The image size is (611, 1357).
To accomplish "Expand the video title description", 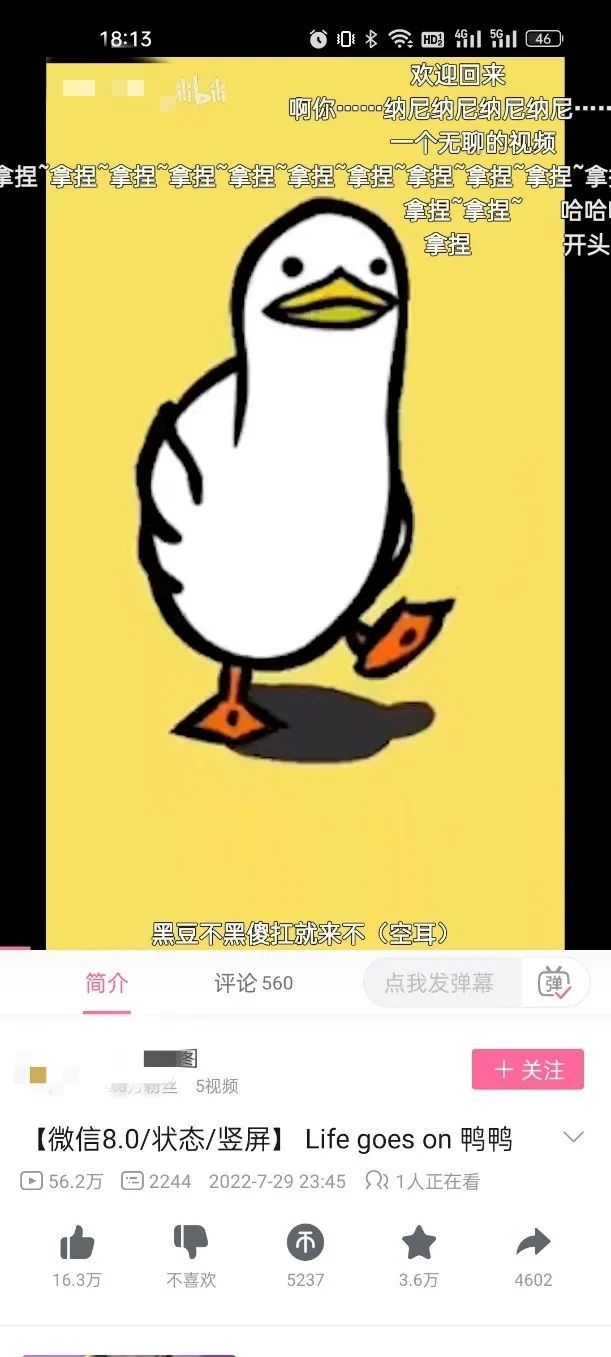I will pos(573,1138).
